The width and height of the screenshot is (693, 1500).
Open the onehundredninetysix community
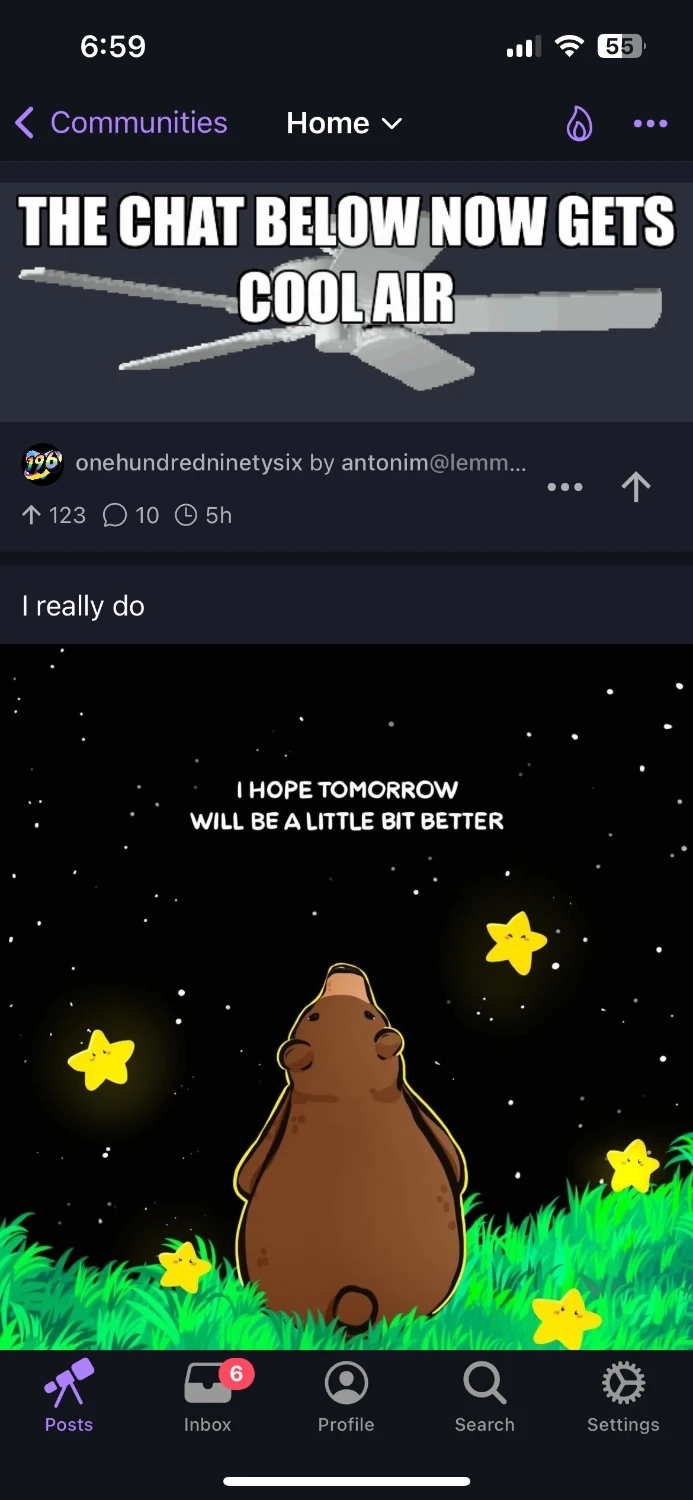pos(188,463)
